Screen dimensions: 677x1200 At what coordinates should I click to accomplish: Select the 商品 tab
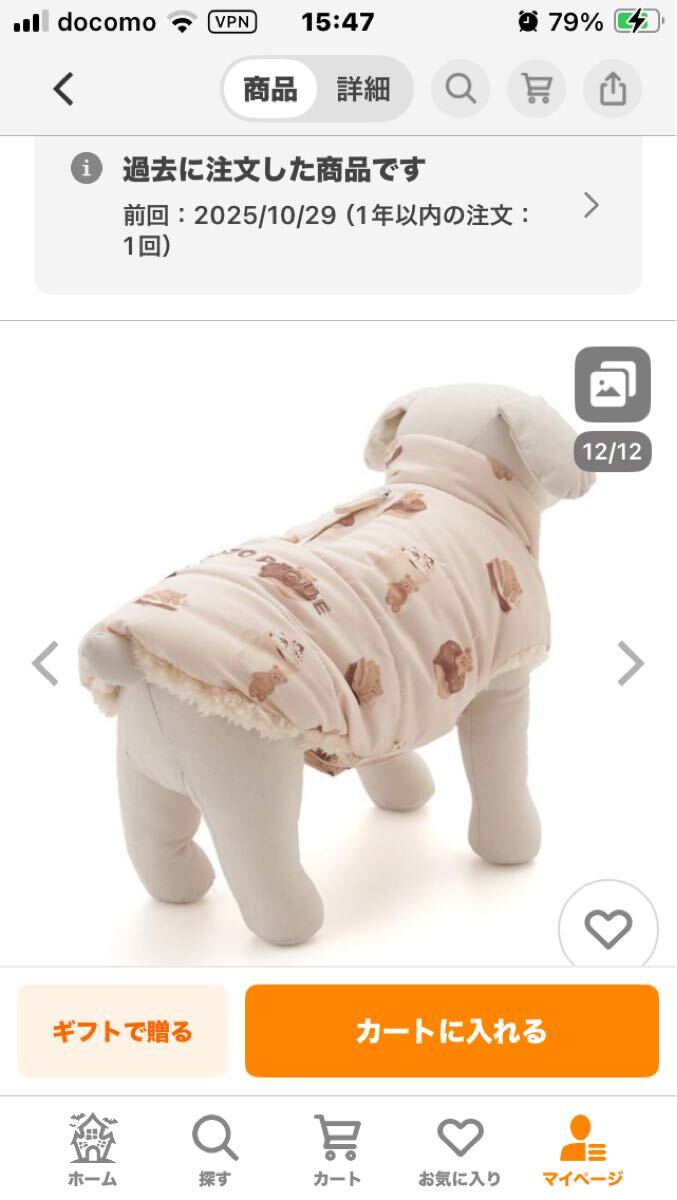point(270,89)
